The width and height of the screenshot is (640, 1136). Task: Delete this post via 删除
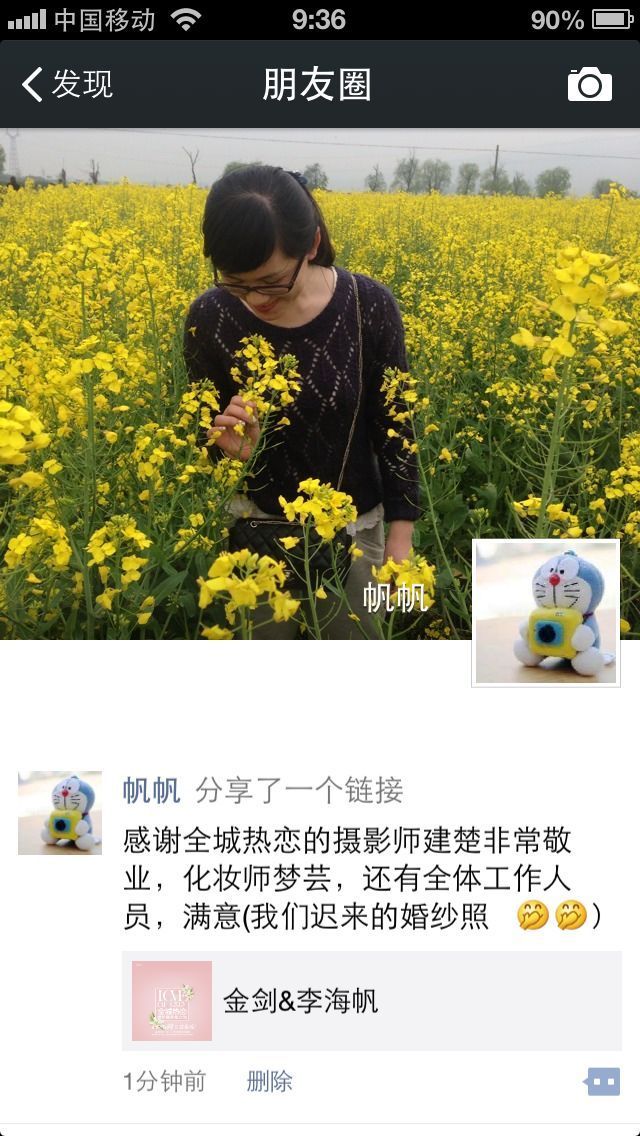[x=270, y=1082]
